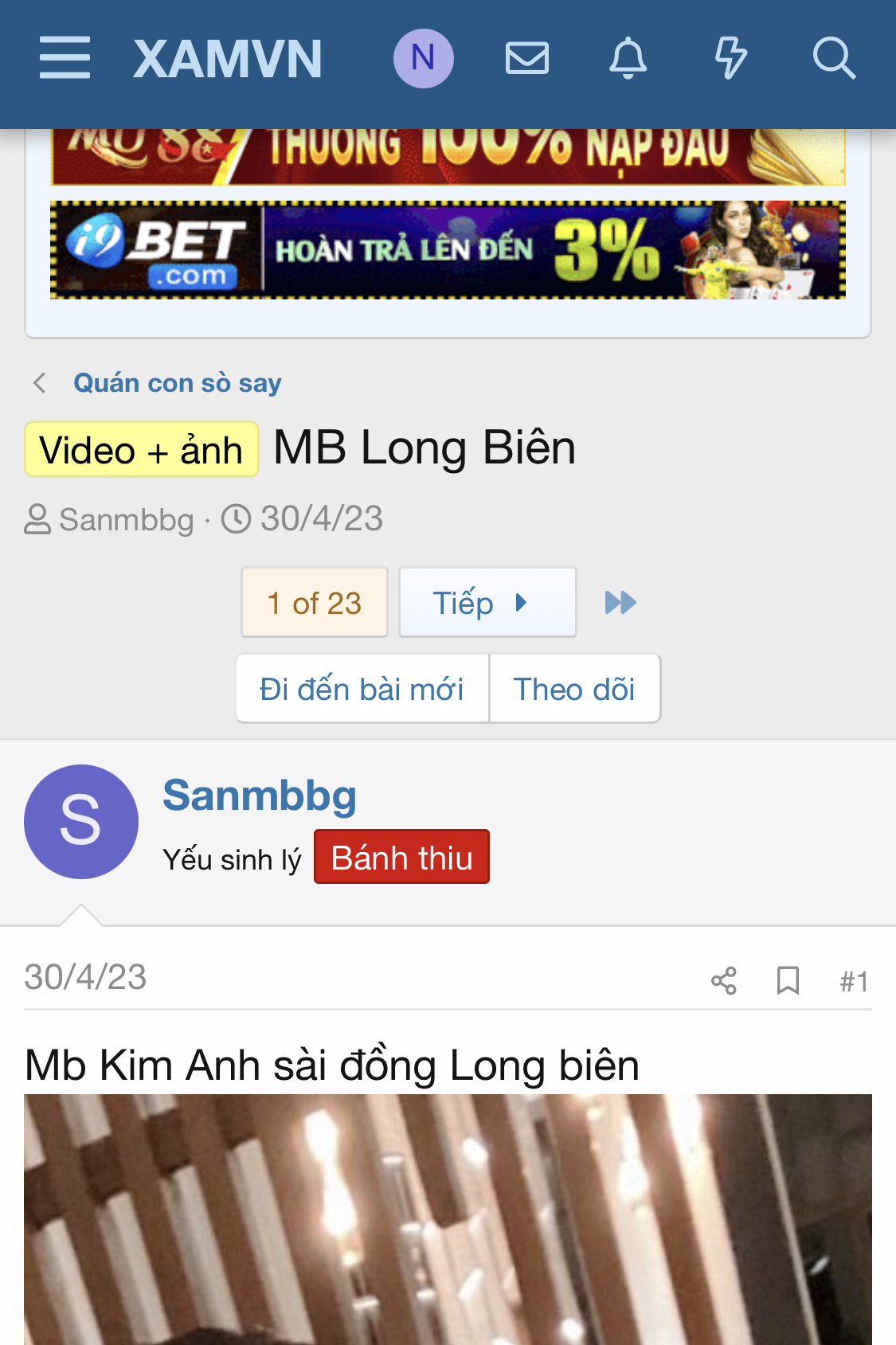Viewport: 896px width, 1345px height.
Task: Open the hamburger navigation menu
Action: (x=65, y=58)
